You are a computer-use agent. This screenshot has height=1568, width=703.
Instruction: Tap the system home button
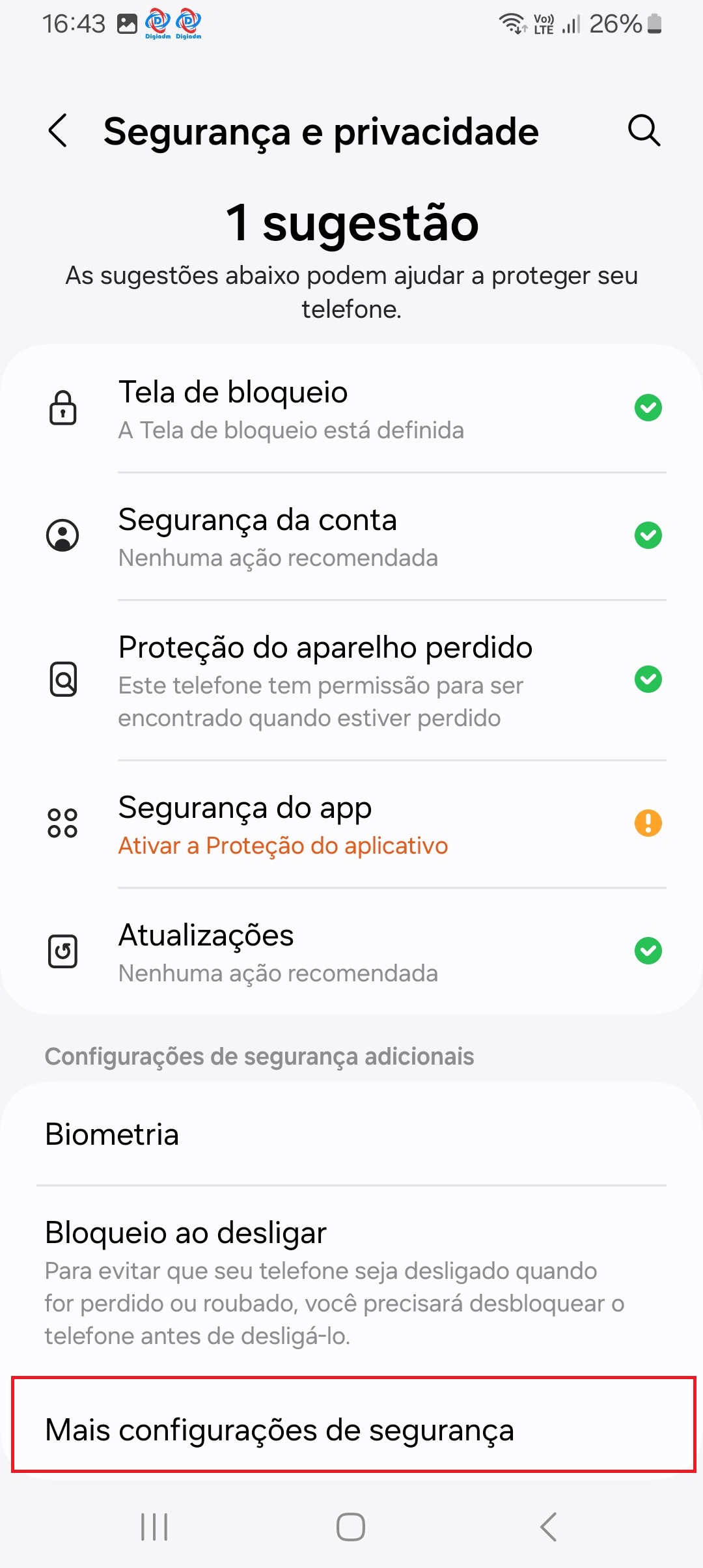tap(351, 1527)
